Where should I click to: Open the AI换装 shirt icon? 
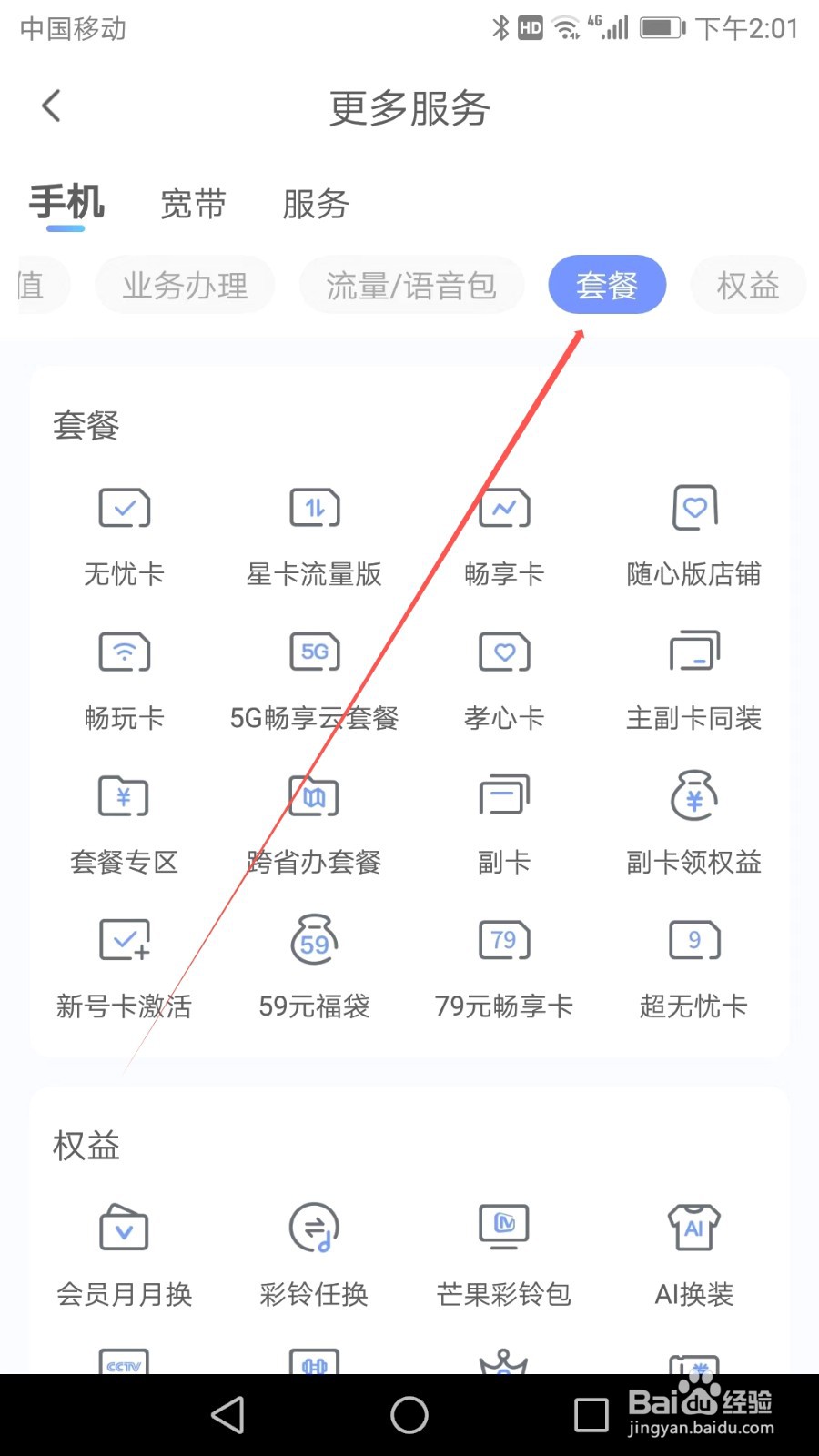693,1227
